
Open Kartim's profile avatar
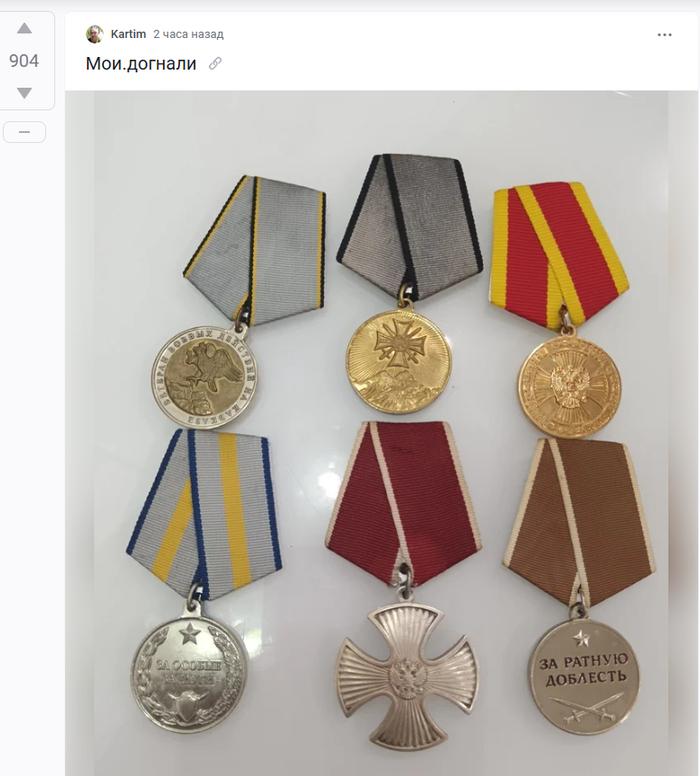pyautogui.click(x=94, y=34)
